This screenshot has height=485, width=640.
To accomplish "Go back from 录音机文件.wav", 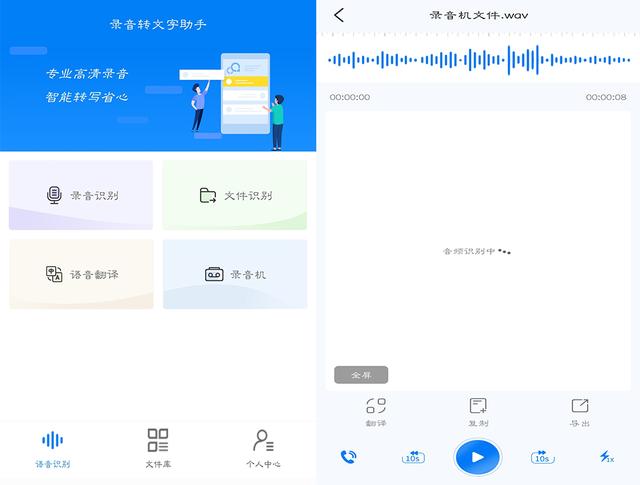I will (339, 15).
